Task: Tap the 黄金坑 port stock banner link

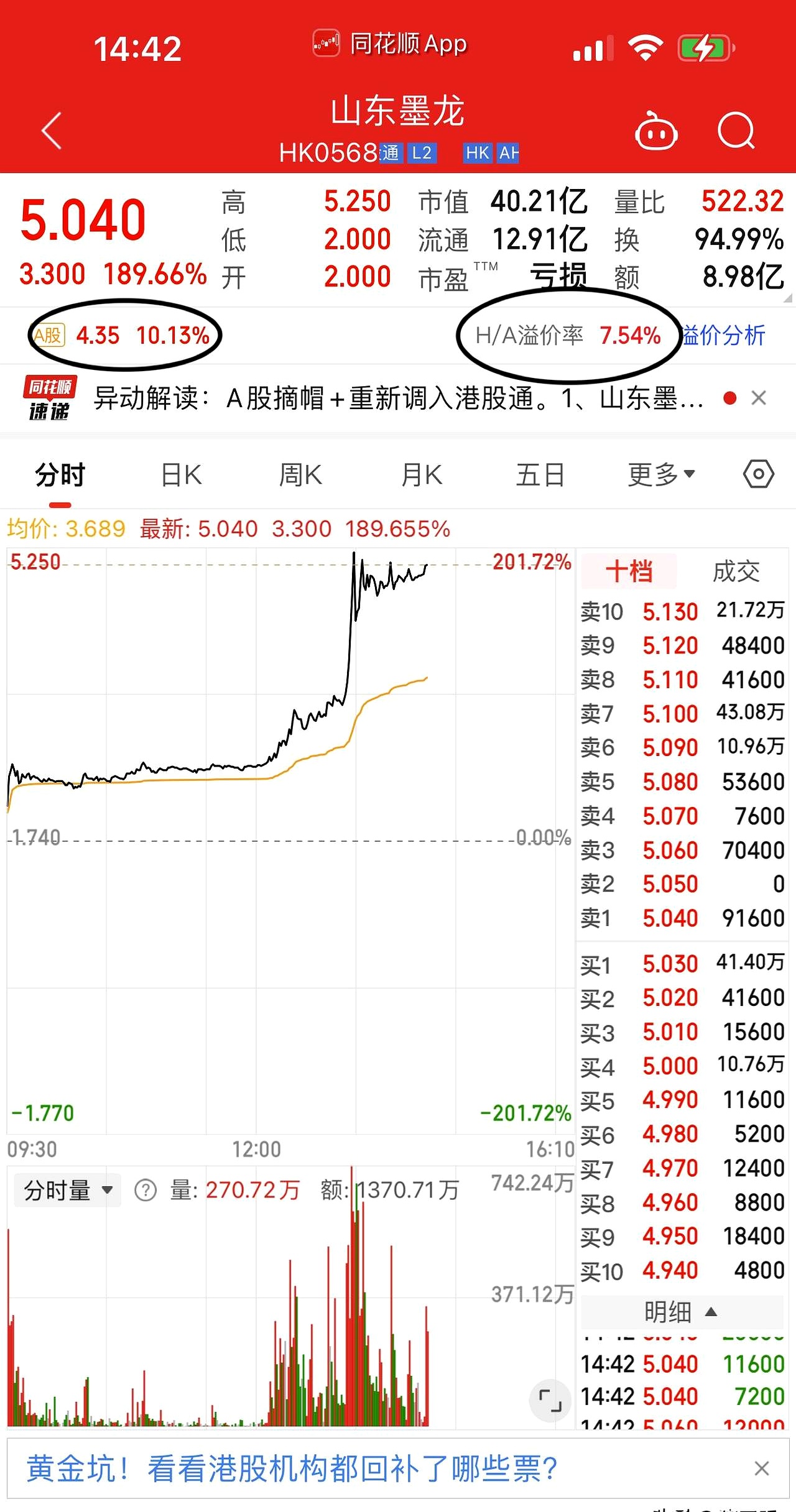Action: 292,1468
